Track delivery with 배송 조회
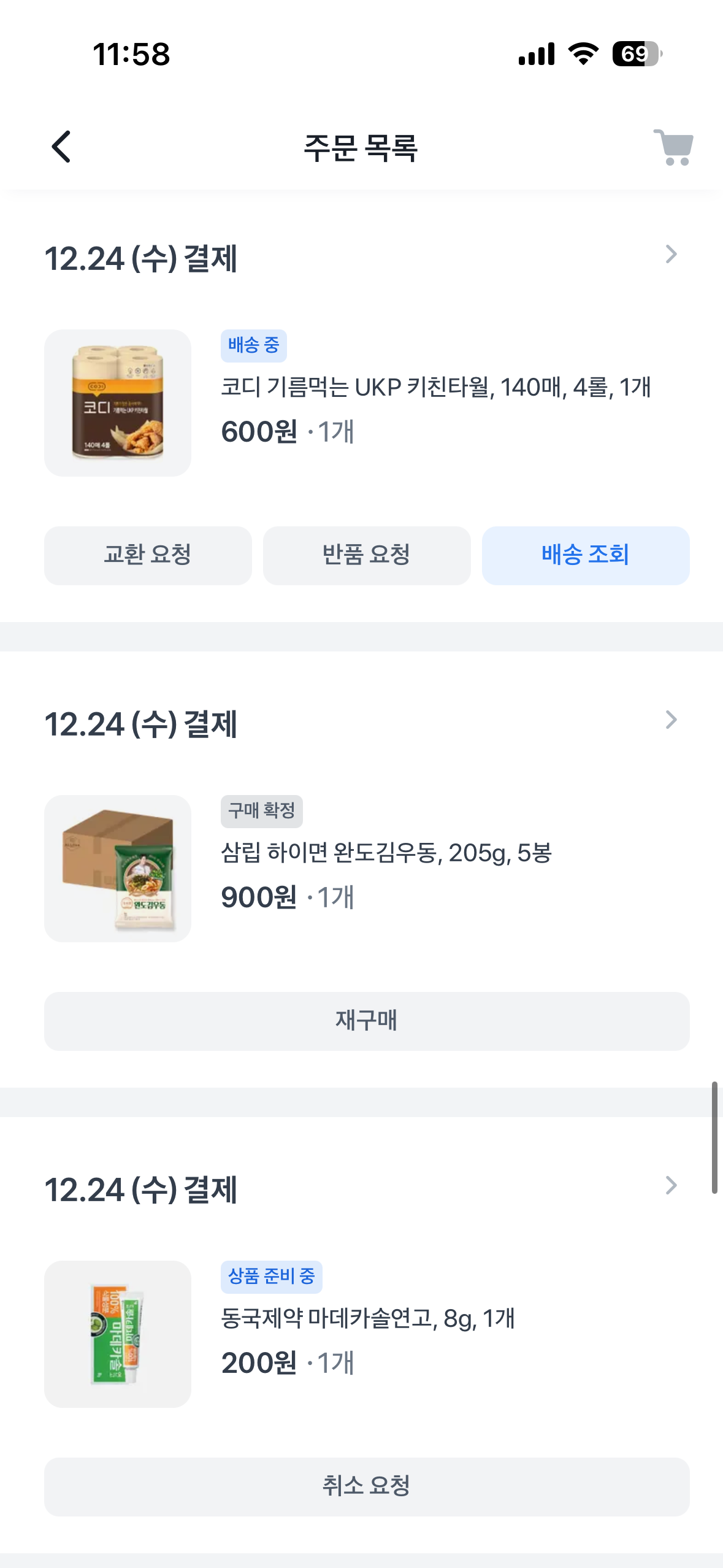Image resolution: width=723 pixels, height=1568 pixels. 585,555
